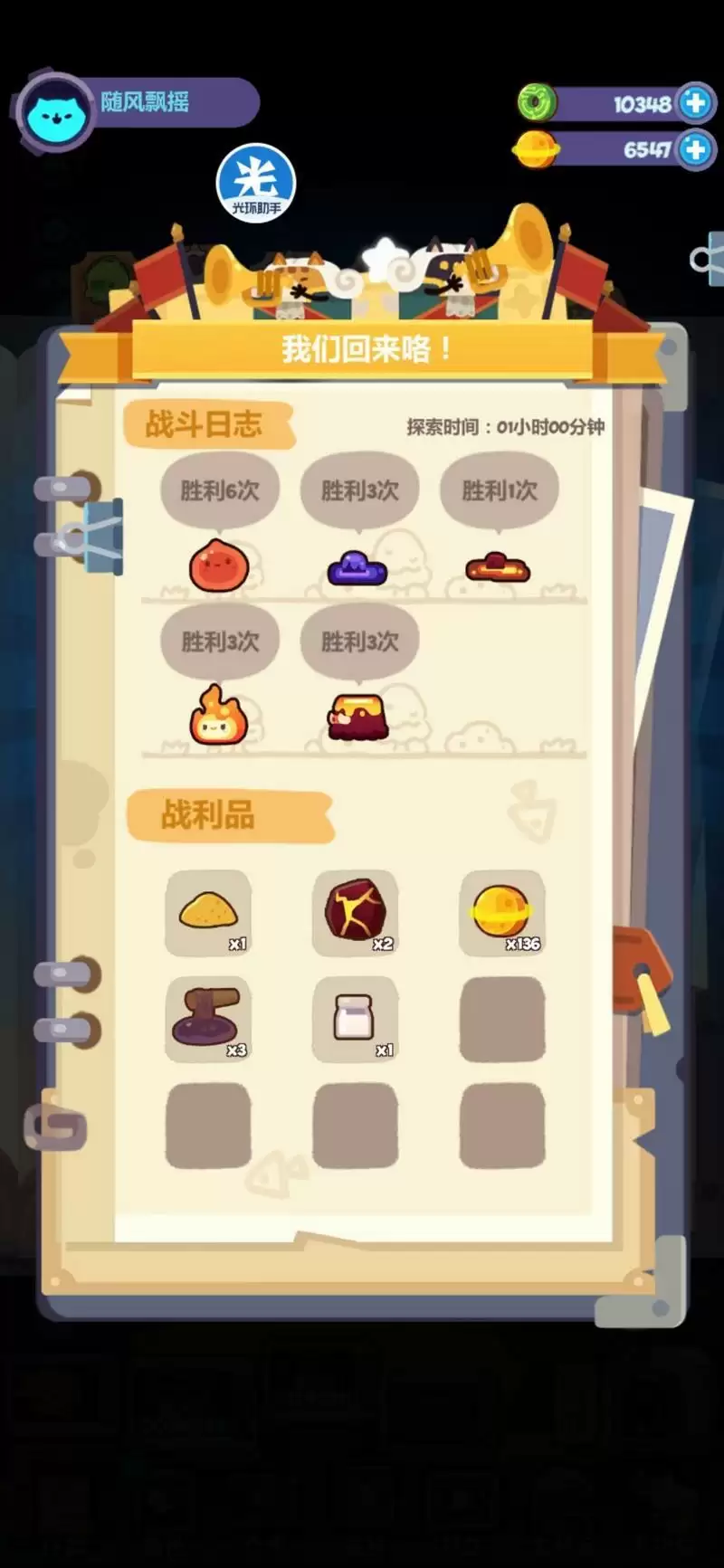Screen dimensions: 724x1568
Task: View the yellow sand pile loot item
Action: coord(208,913)
